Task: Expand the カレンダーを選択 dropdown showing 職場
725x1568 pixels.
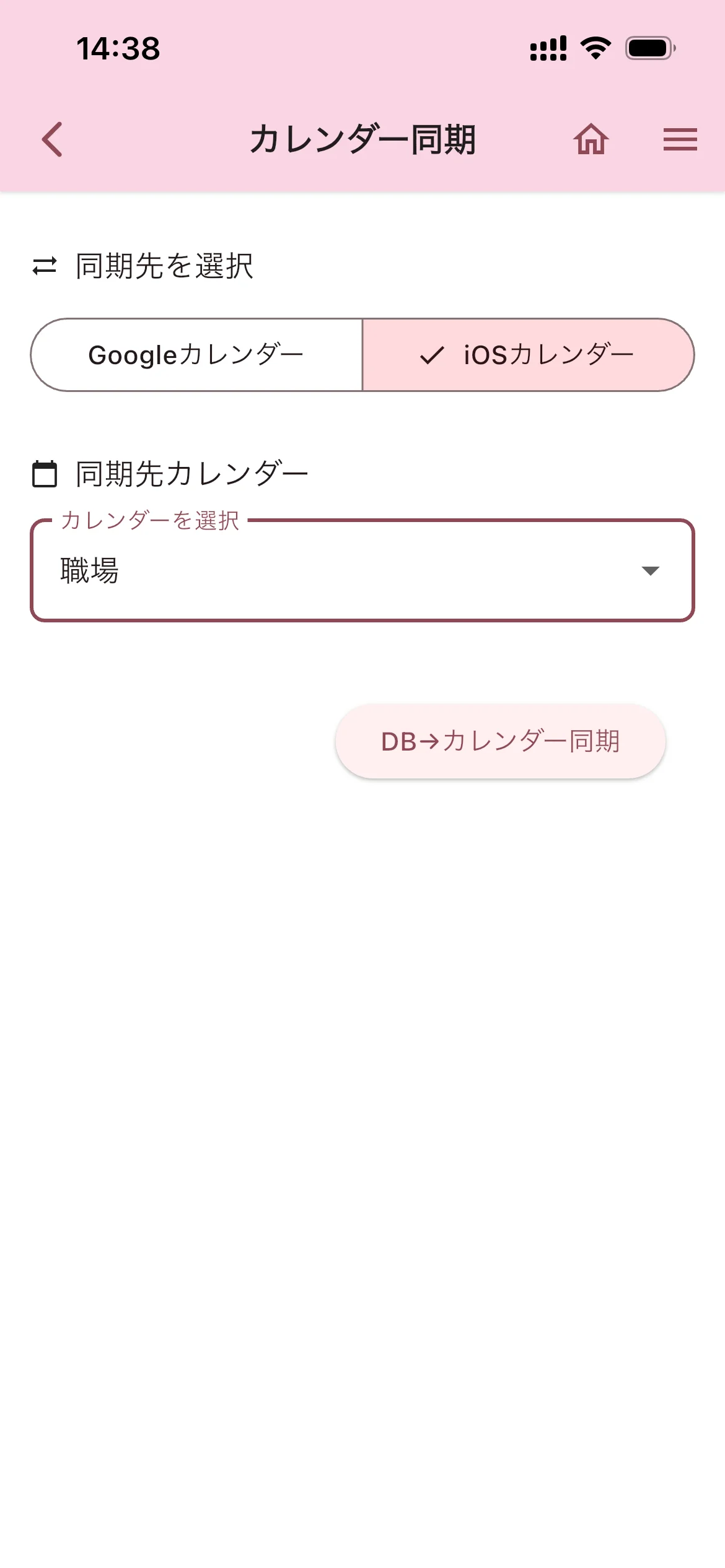Action: click(x=362, y=570)
